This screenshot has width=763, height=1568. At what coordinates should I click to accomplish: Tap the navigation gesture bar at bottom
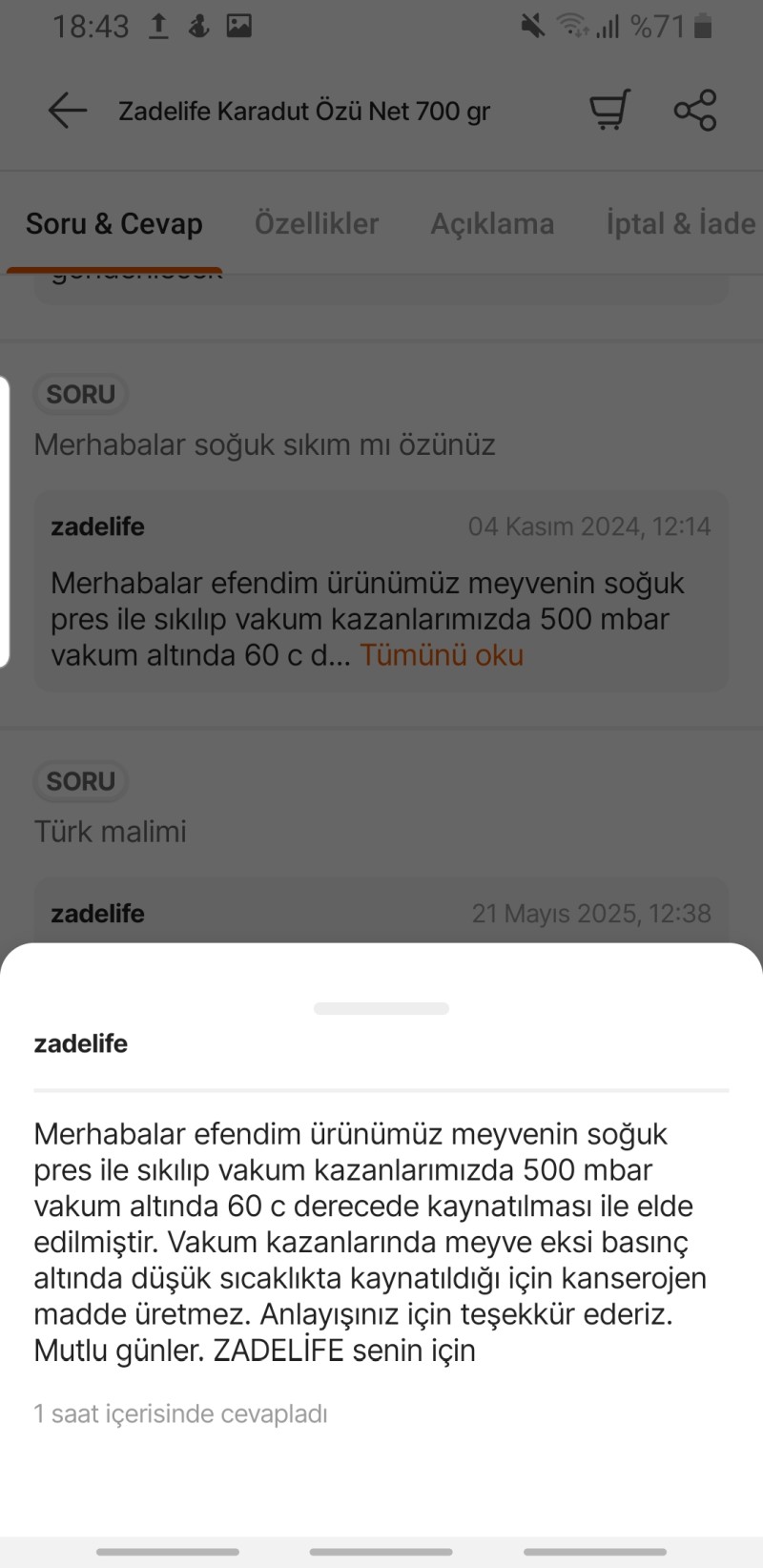pos(381,1552)
